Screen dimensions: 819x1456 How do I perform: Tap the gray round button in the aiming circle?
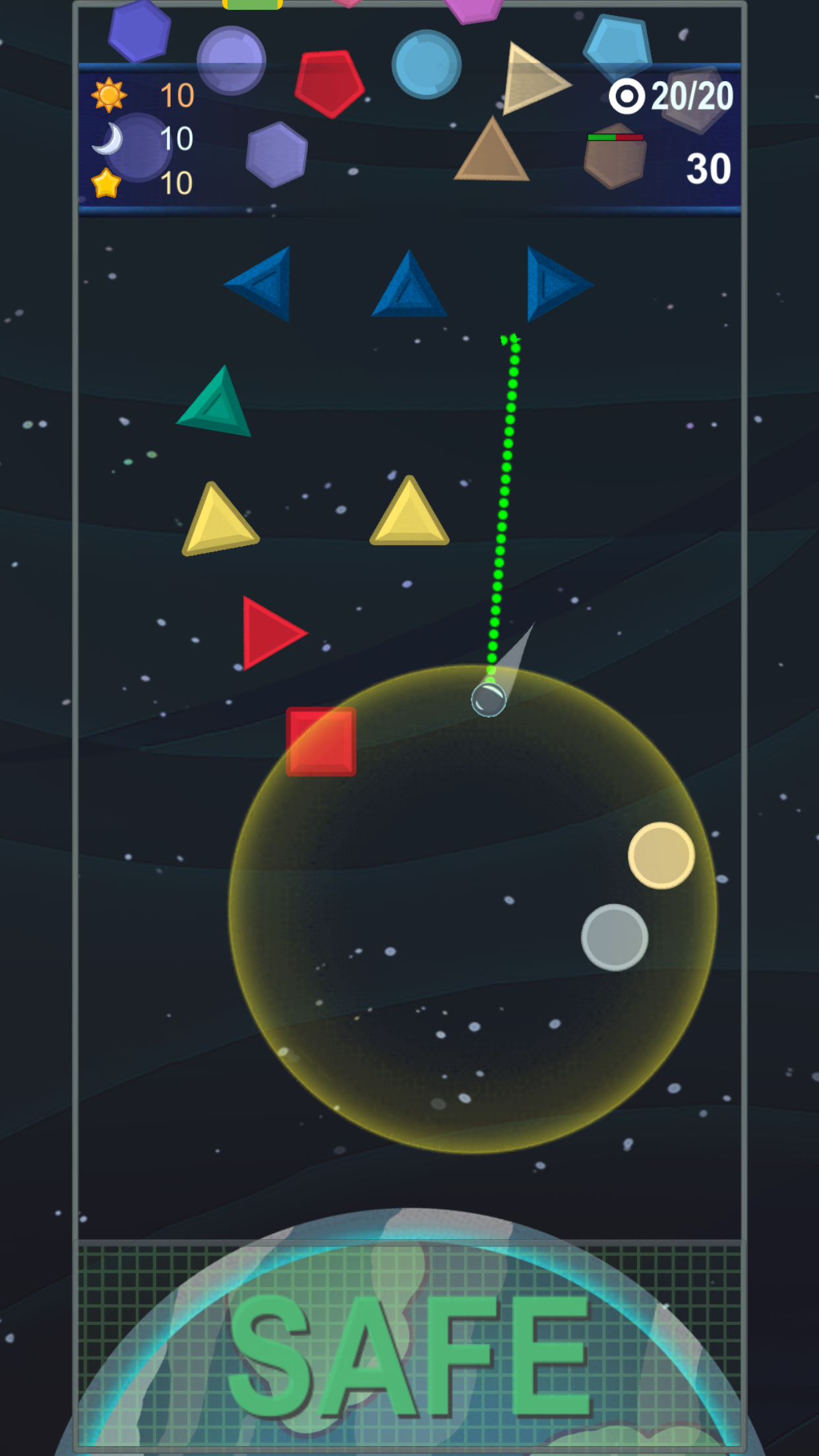615,937
